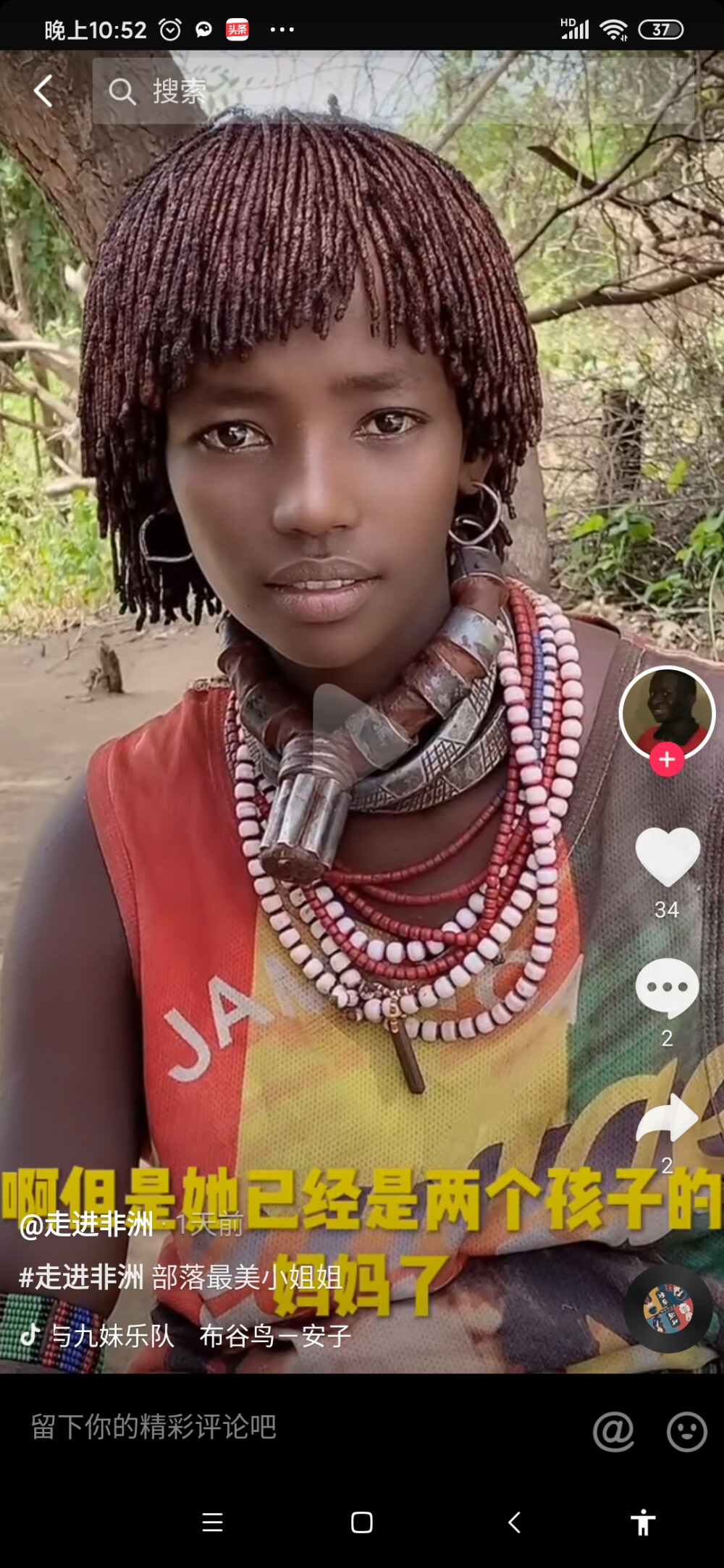Open the sound track 与九妹乐队 布谷鸟
Screen dimensions: 724x1568
click(199, 1336)
